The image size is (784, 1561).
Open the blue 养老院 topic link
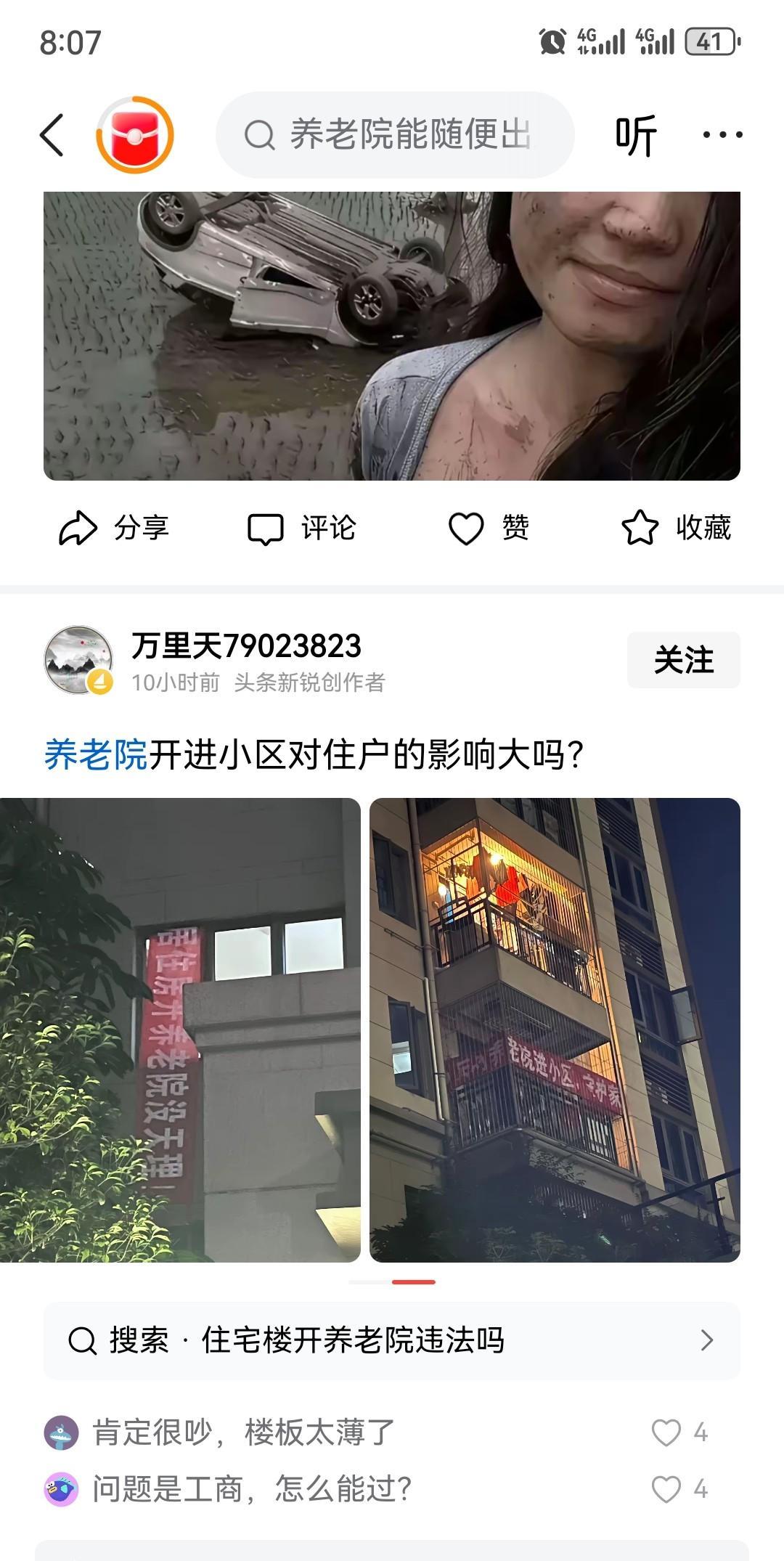(x=95, y=755)
